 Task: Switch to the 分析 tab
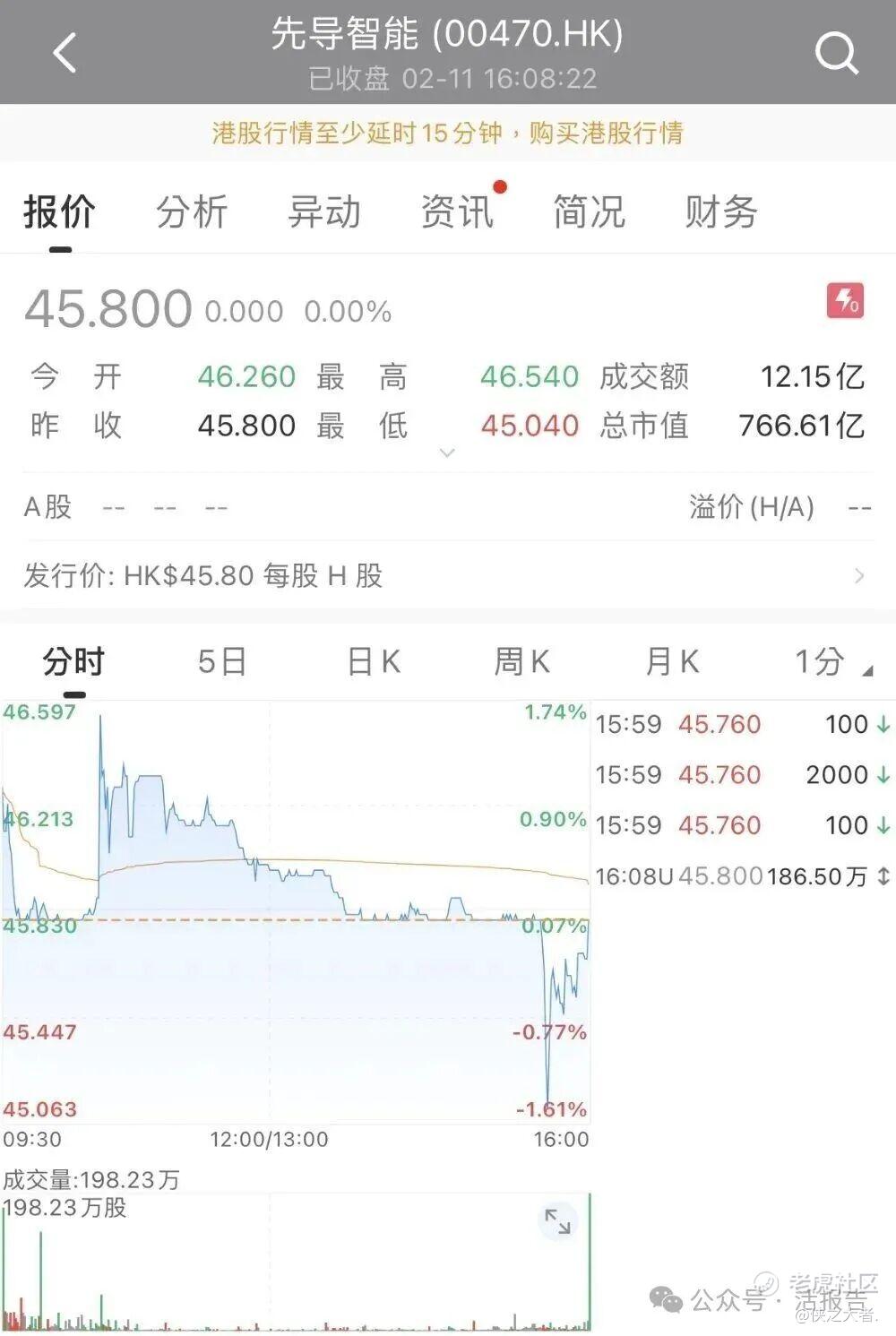point(192,212)
